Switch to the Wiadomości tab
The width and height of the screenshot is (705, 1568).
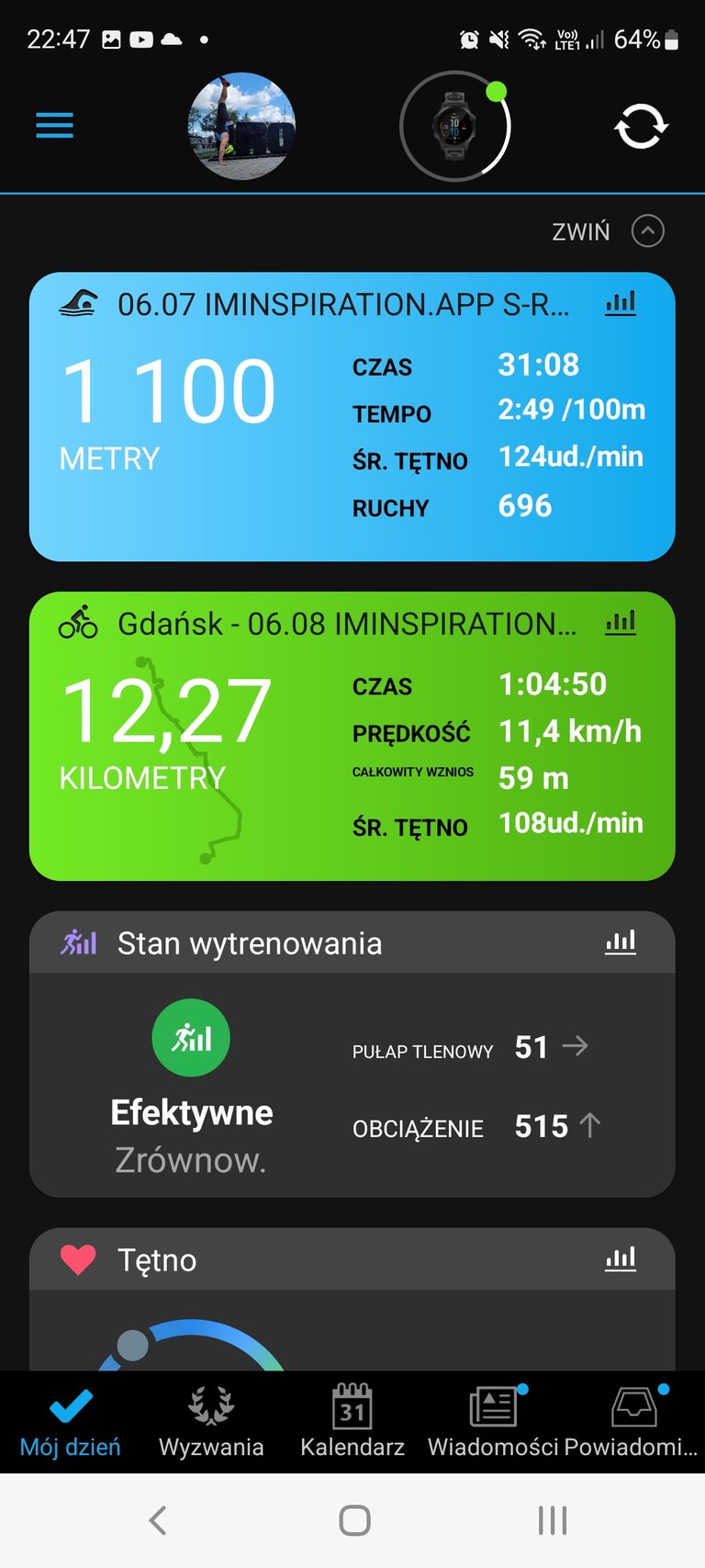494,1422
